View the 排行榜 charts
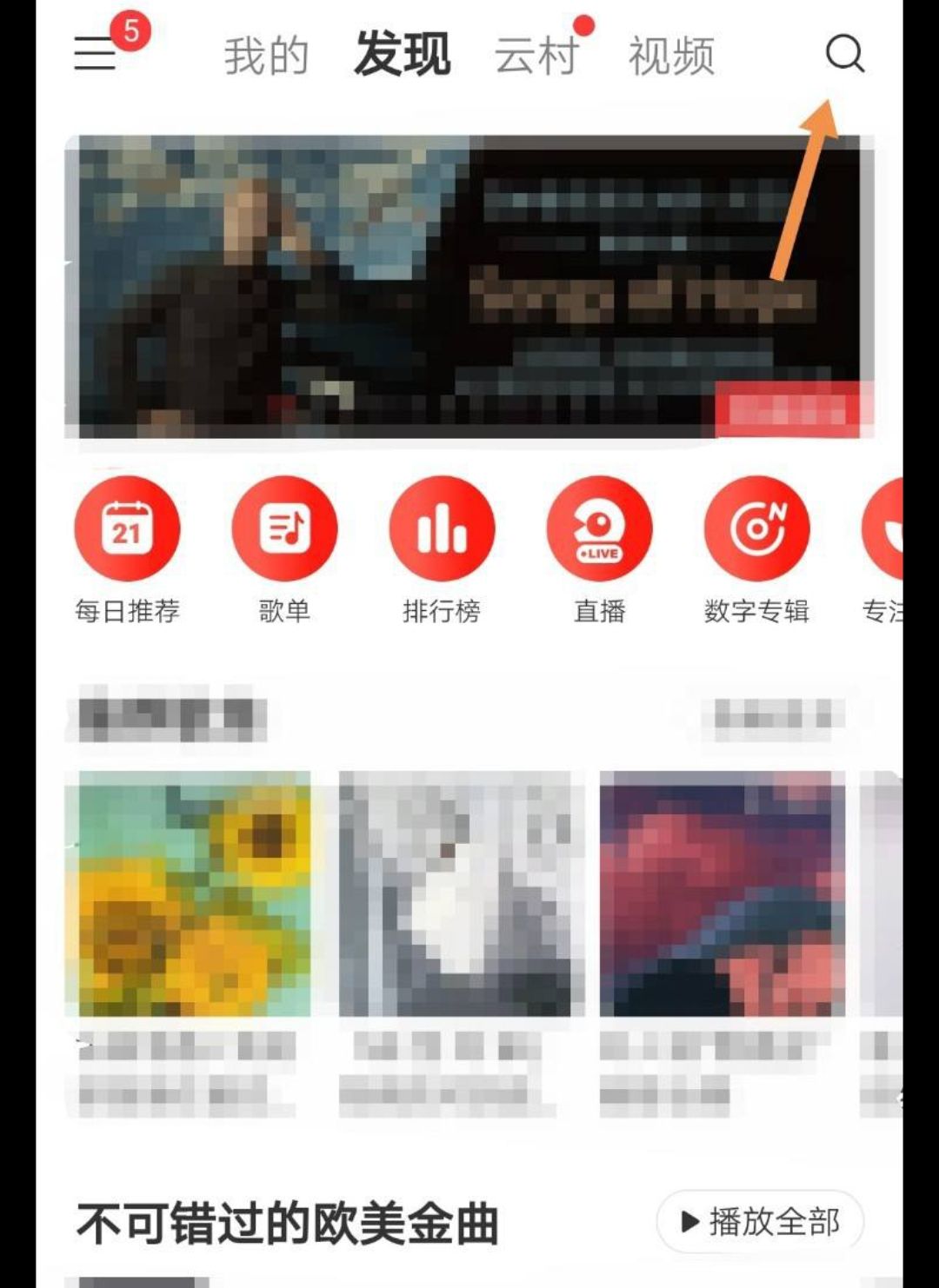Image resolution: width=939 pixels, height=1288 pixels. (x=442, y=528)
